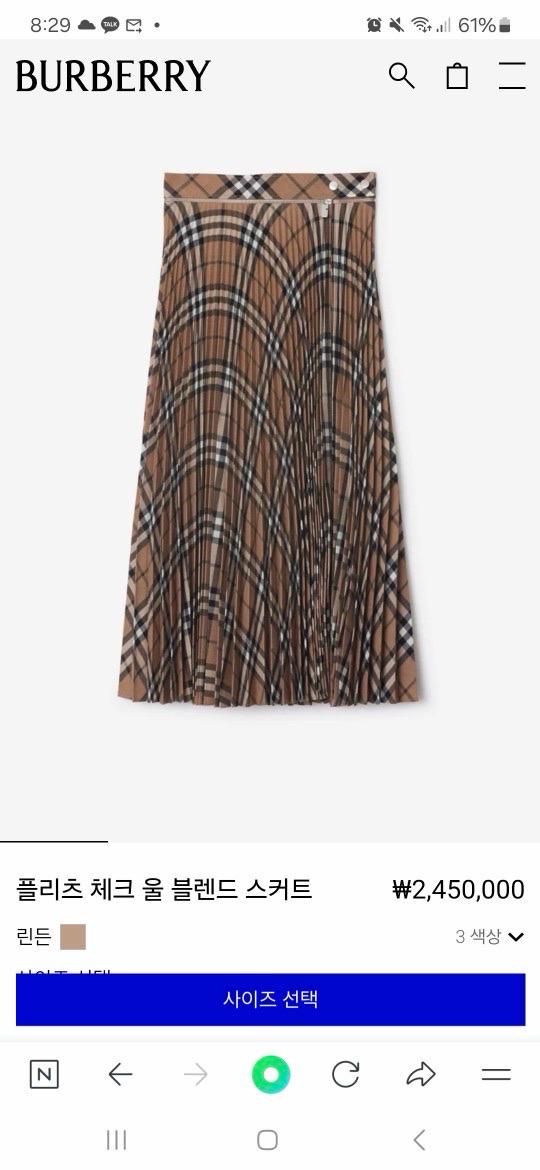
Task: Tap the green Naver circle button
Action: 270,1074
